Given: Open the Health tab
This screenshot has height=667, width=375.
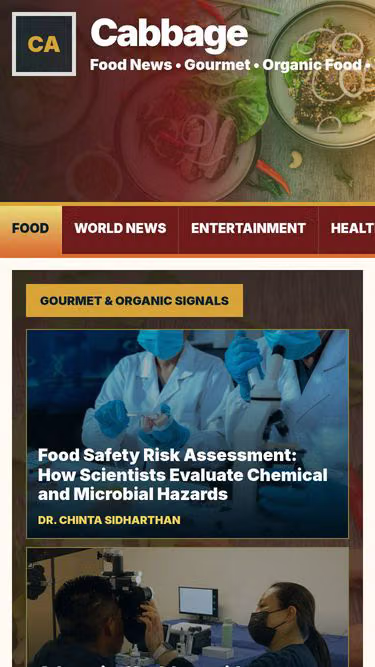Looking at the screenshot, I should (x=347, y=228).
